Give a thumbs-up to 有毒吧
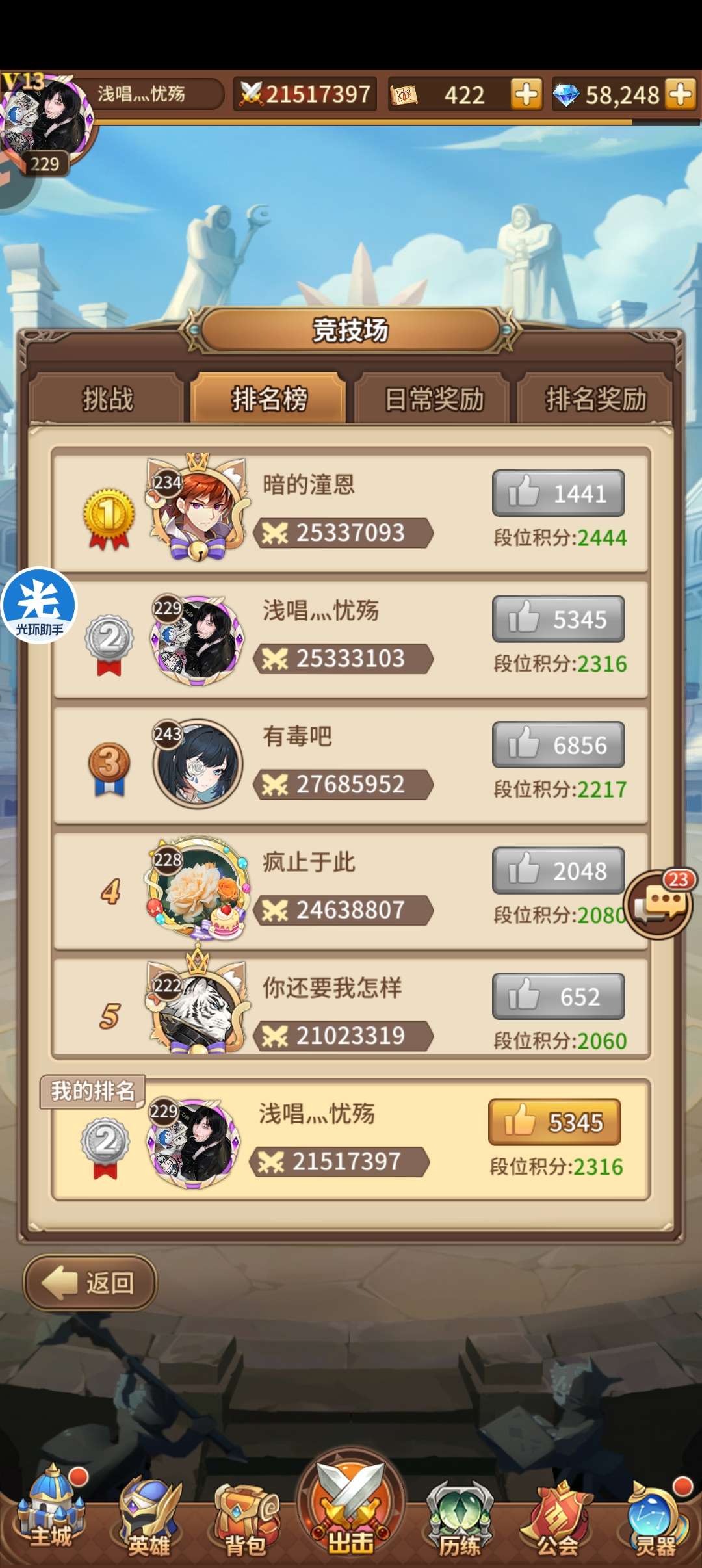Viewport: 702px width, 1568px height. [x=558, y=745]
